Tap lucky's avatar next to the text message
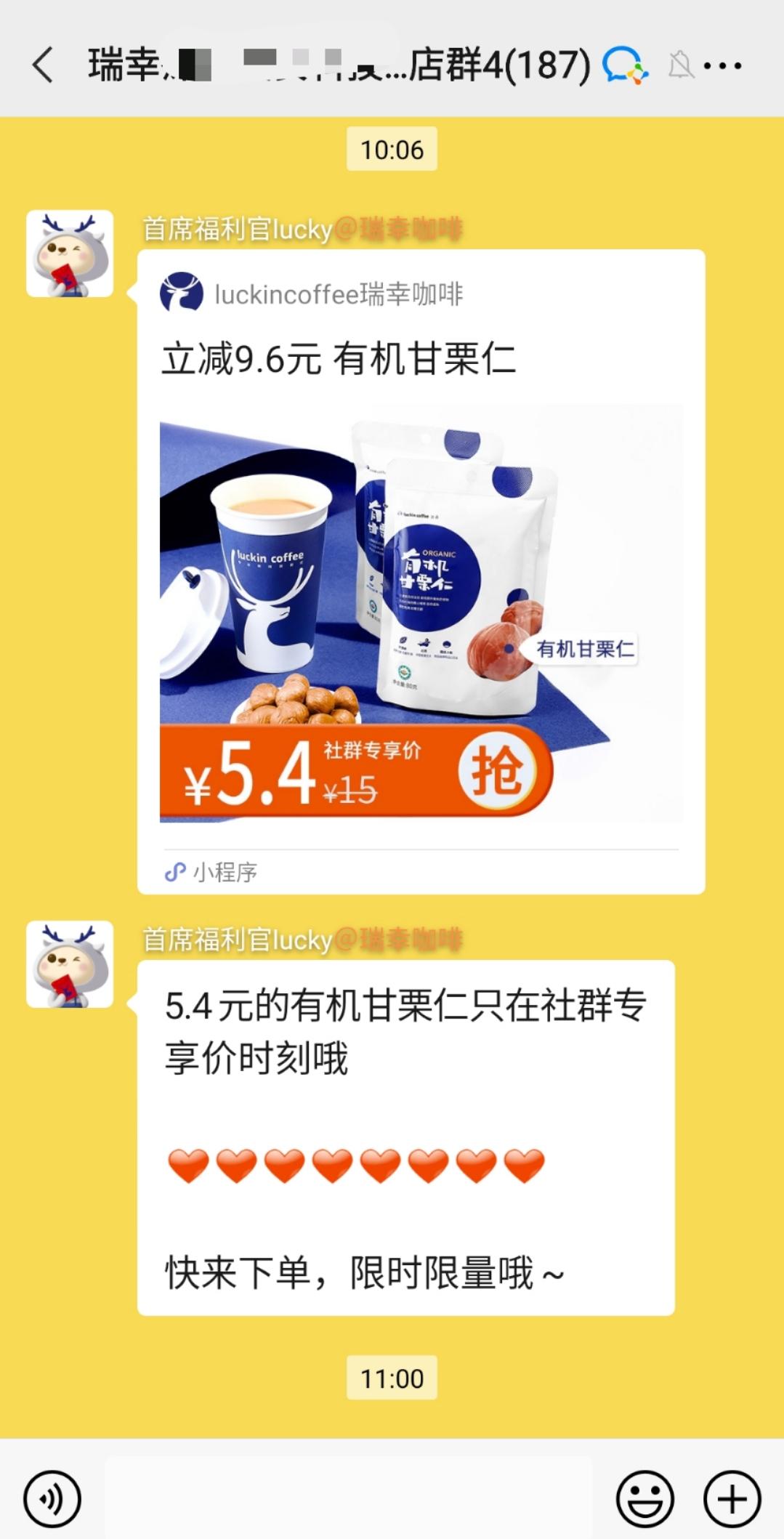784x1539 pixels. click(68, 966)
